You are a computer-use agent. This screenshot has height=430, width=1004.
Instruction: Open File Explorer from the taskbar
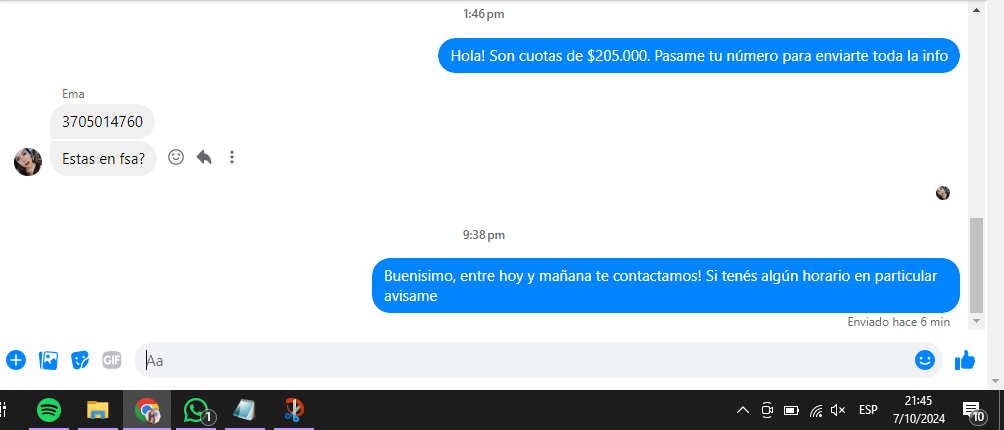97,410
